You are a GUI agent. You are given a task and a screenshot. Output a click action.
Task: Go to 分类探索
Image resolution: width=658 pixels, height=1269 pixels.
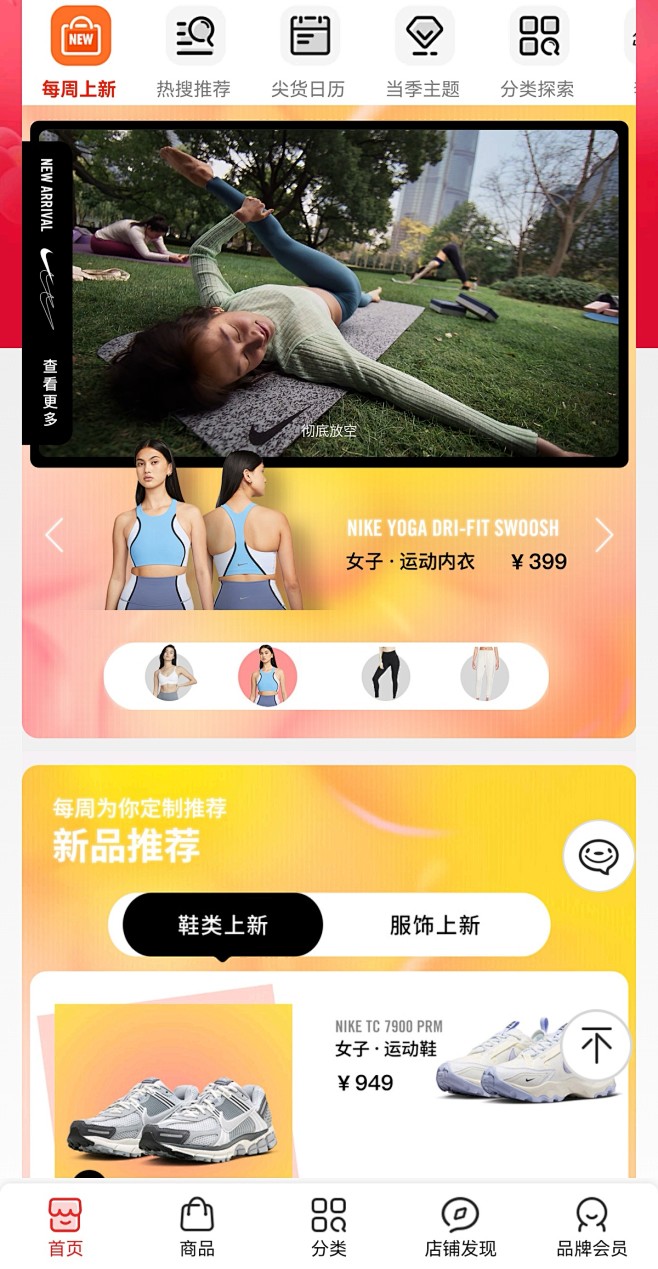[538, 52]
